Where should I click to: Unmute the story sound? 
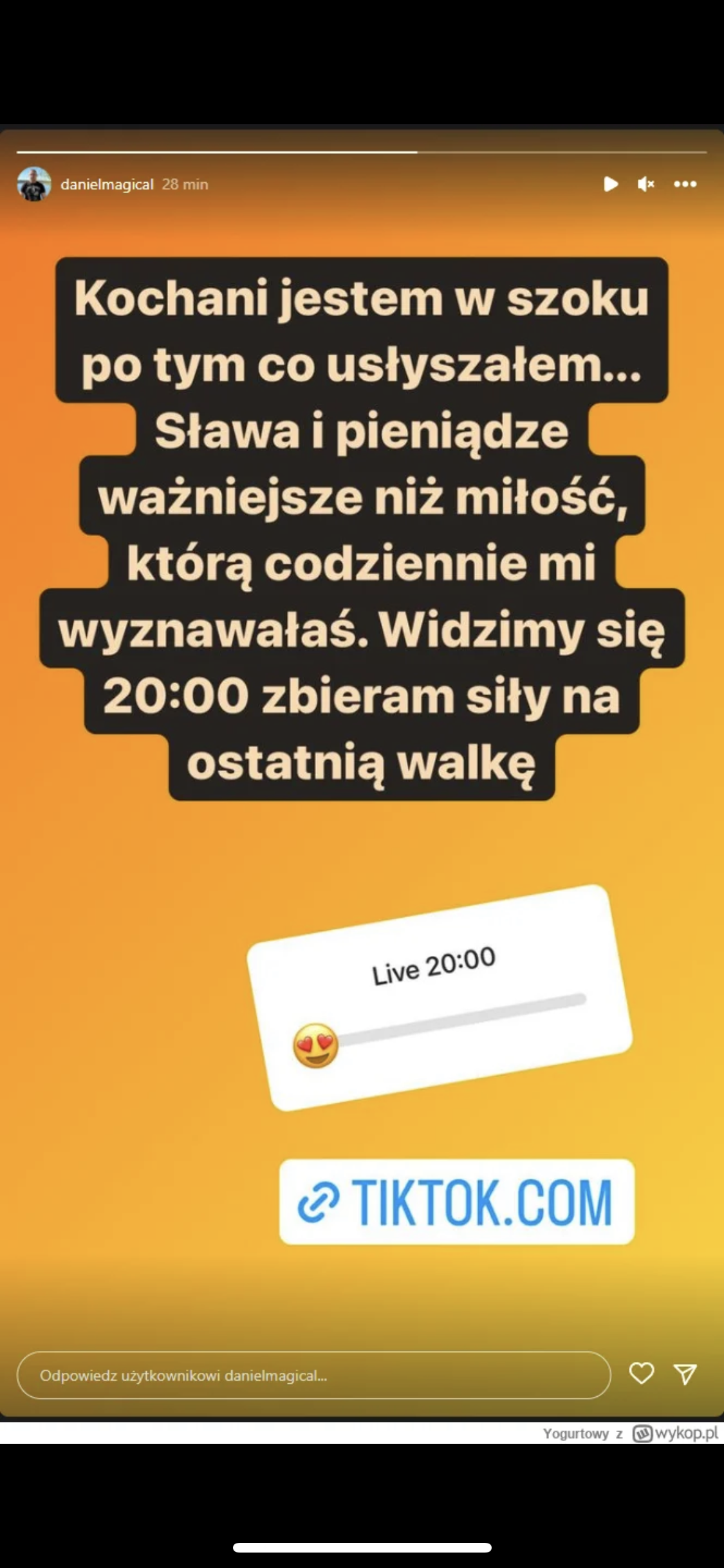pyautogui.click(x=645, y=185)
